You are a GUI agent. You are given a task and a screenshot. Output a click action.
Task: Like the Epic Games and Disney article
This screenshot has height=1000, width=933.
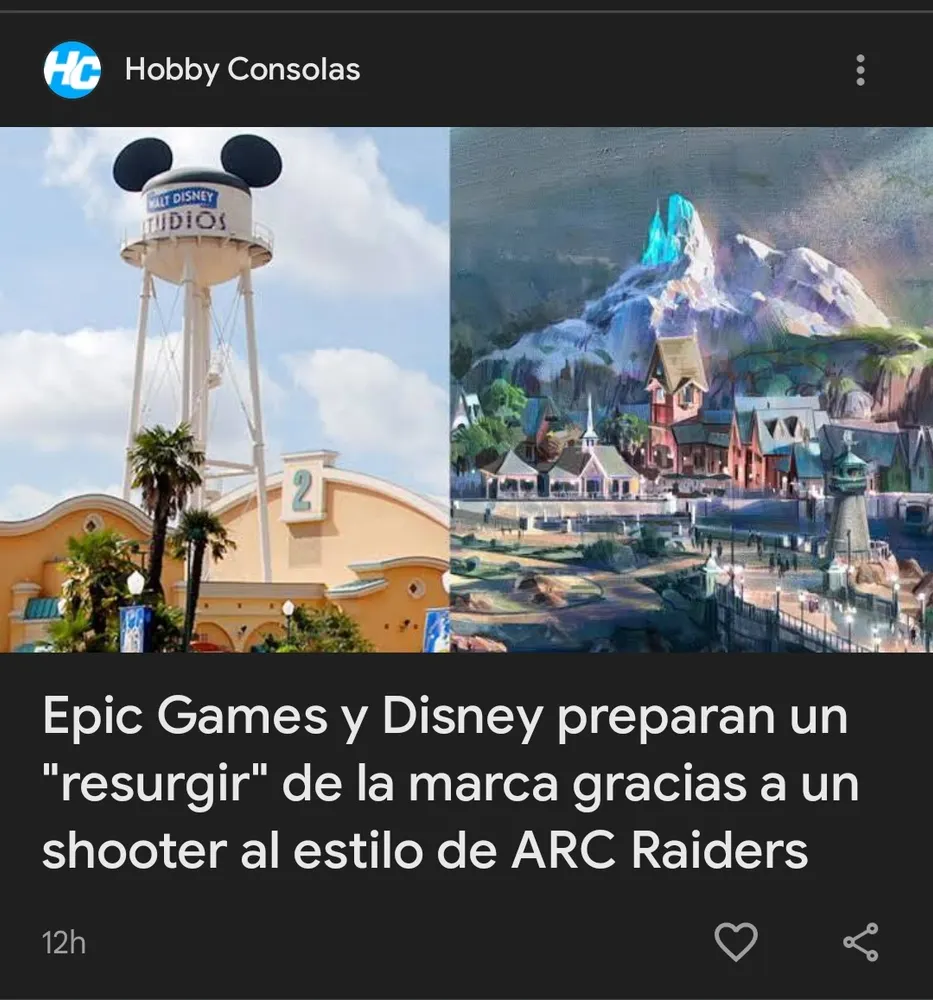(736, 942)
